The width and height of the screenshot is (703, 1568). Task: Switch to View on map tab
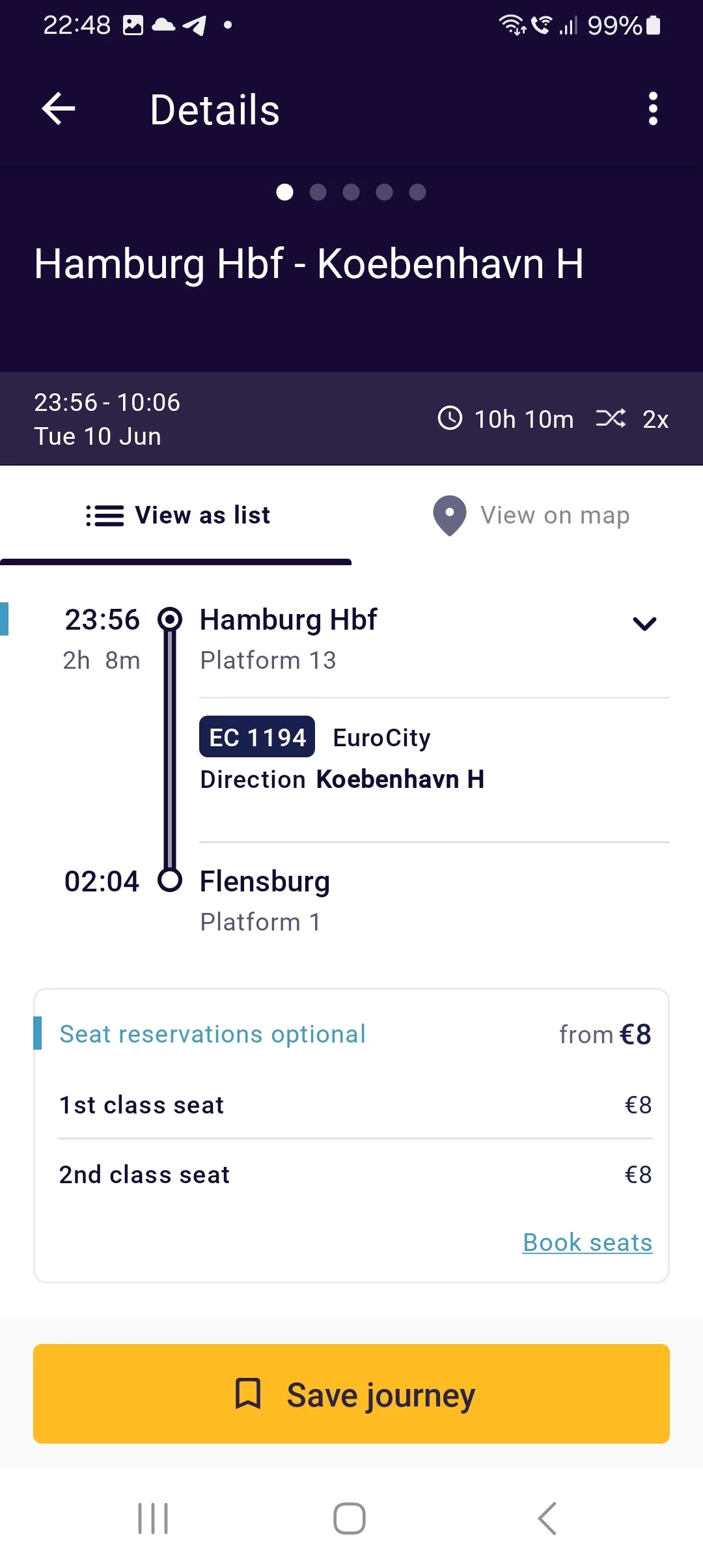[531, 515]
